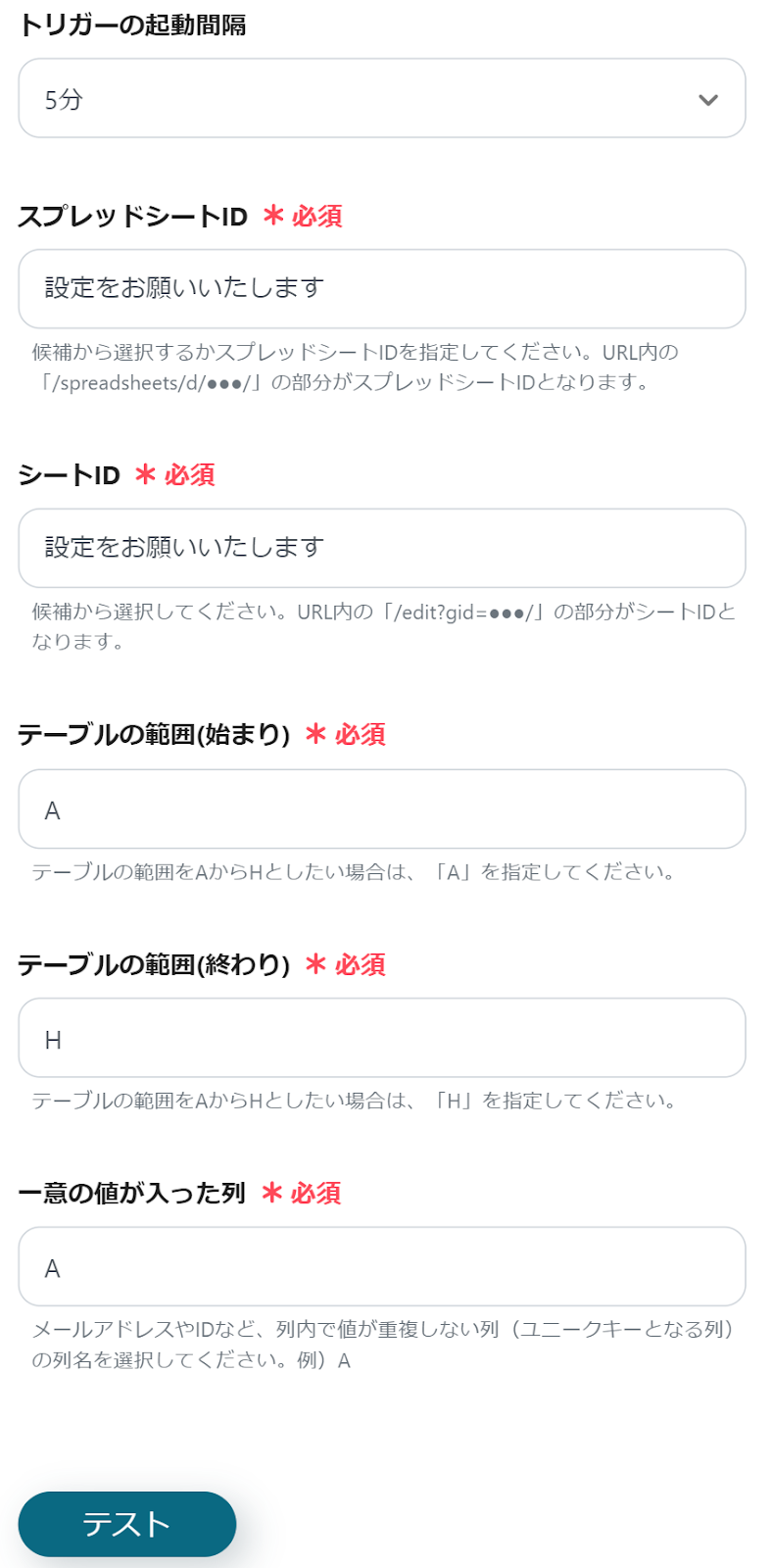772x1568 pixels.
Task: Open the トリガーの起動間隔 dropdown
Action: click(381, 99)
